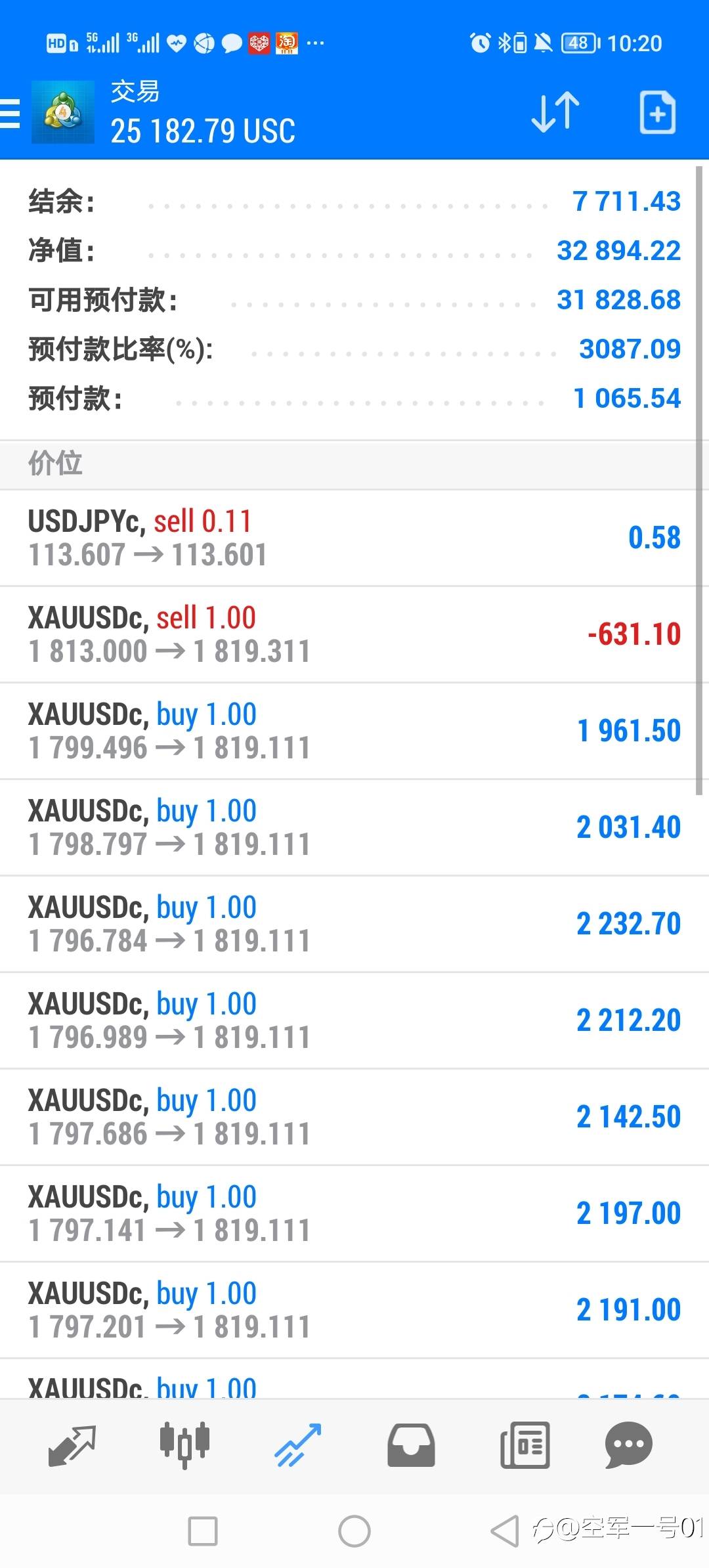The height and width of the screenshot is (1568, 709).
Task: Open the hamburger drawer menu
Action: point(11,113)
